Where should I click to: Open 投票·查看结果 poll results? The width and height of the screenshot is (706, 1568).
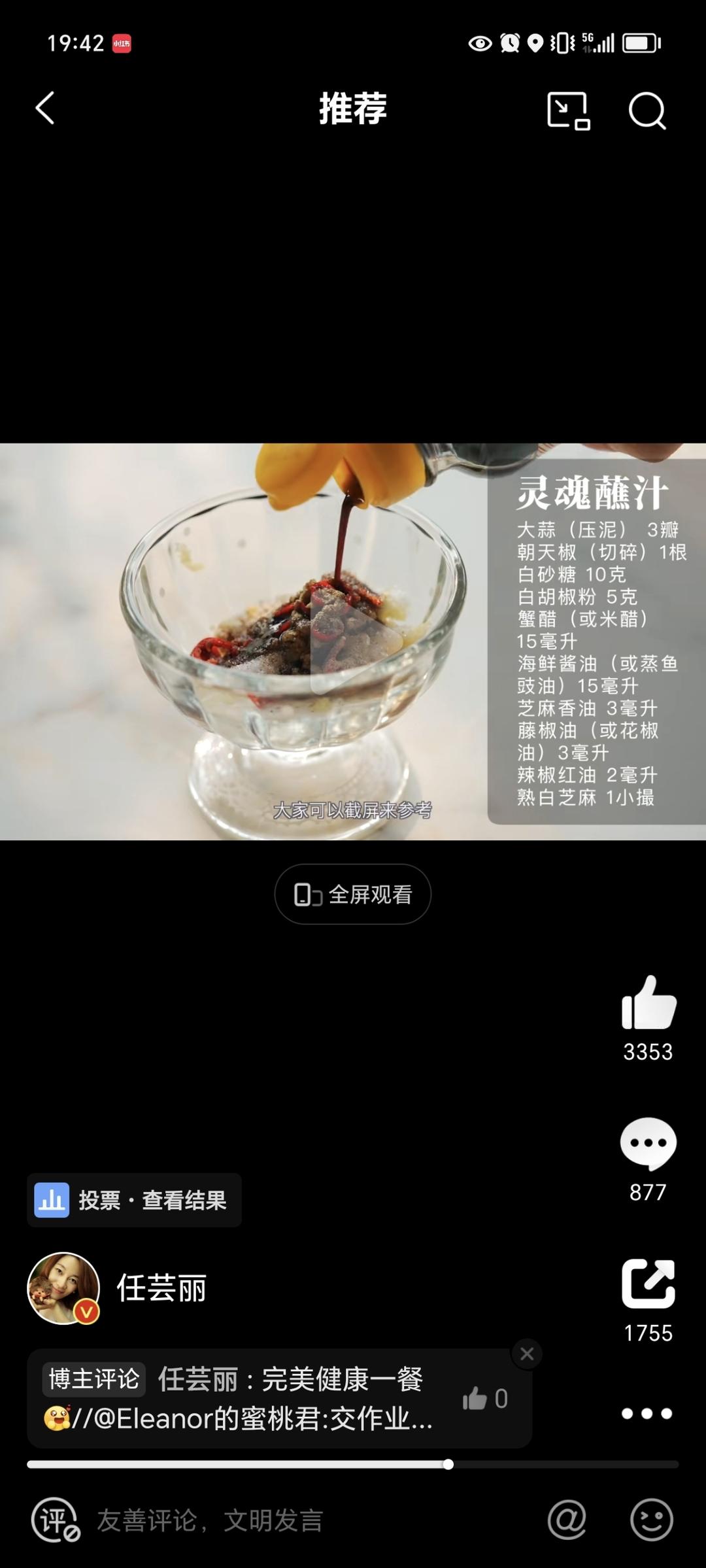134,1200
